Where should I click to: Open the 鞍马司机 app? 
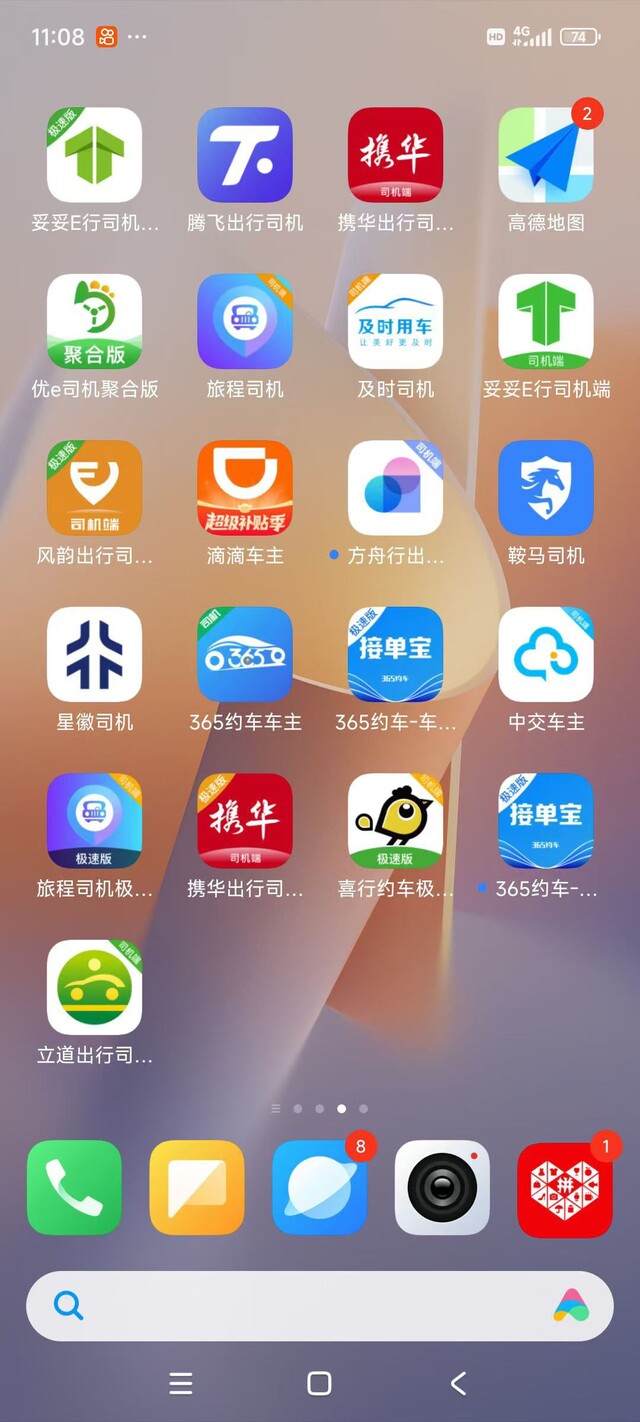546,488
